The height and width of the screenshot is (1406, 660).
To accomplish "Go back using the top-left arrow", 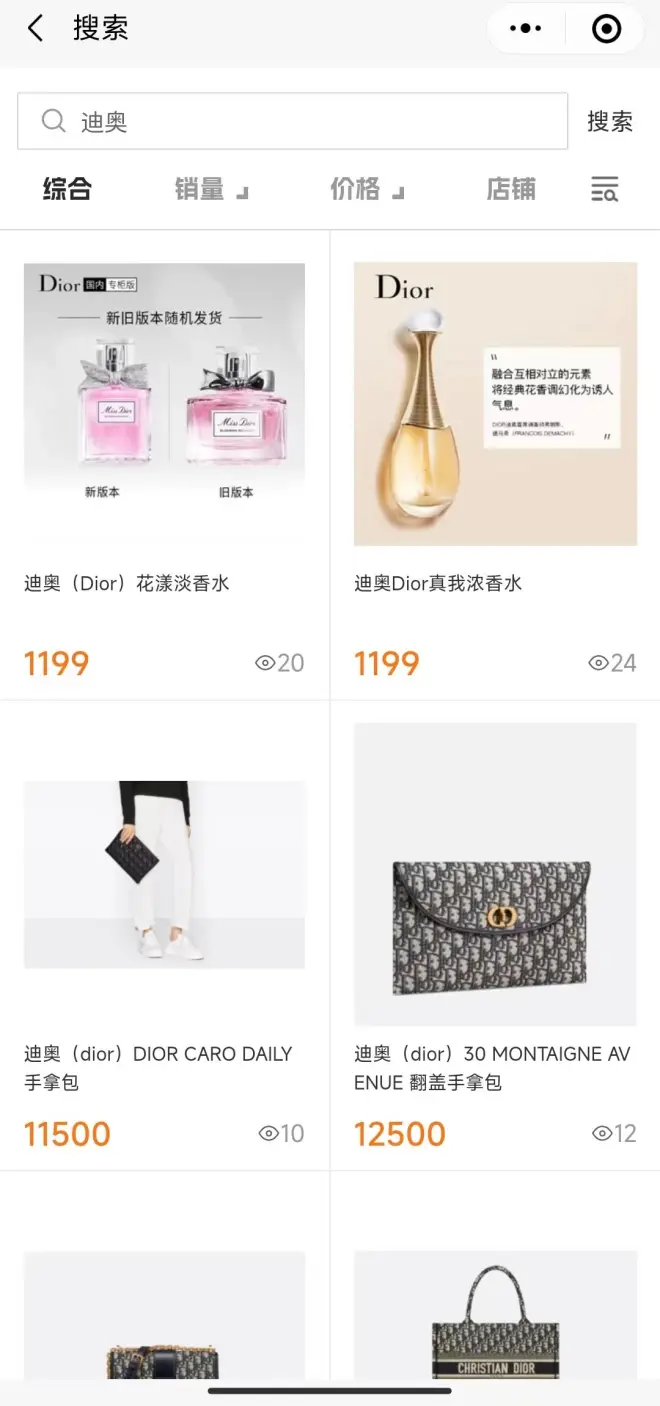I will pyautogui.click(x=36, y=29).
